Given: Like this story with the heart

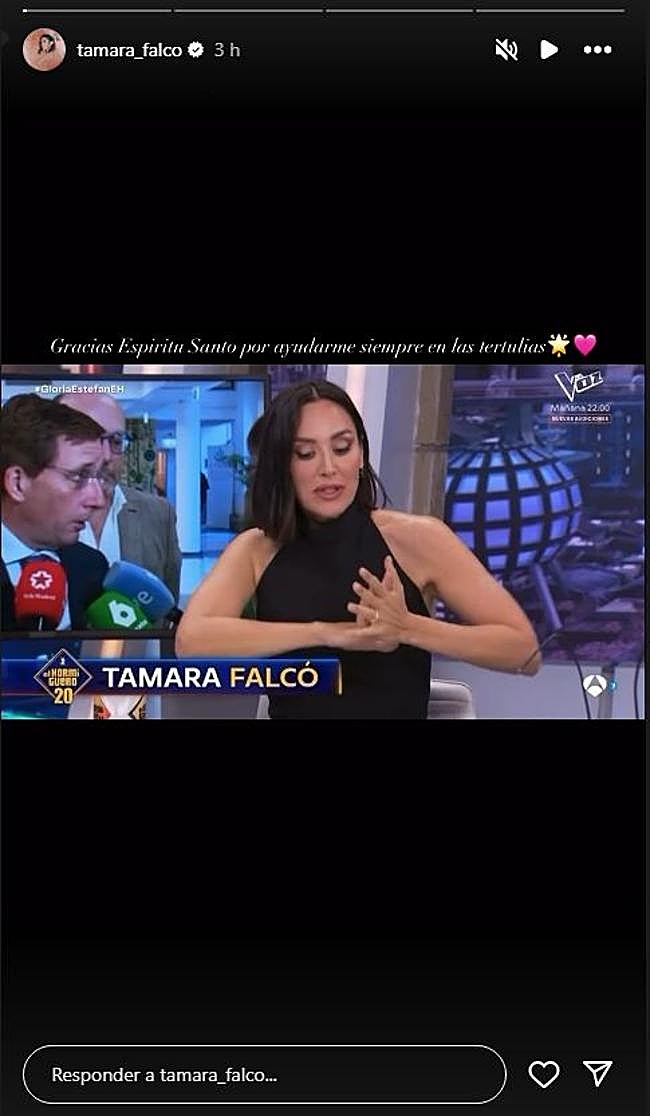Looking at the screenshot, I should [x=543, y=1075].
